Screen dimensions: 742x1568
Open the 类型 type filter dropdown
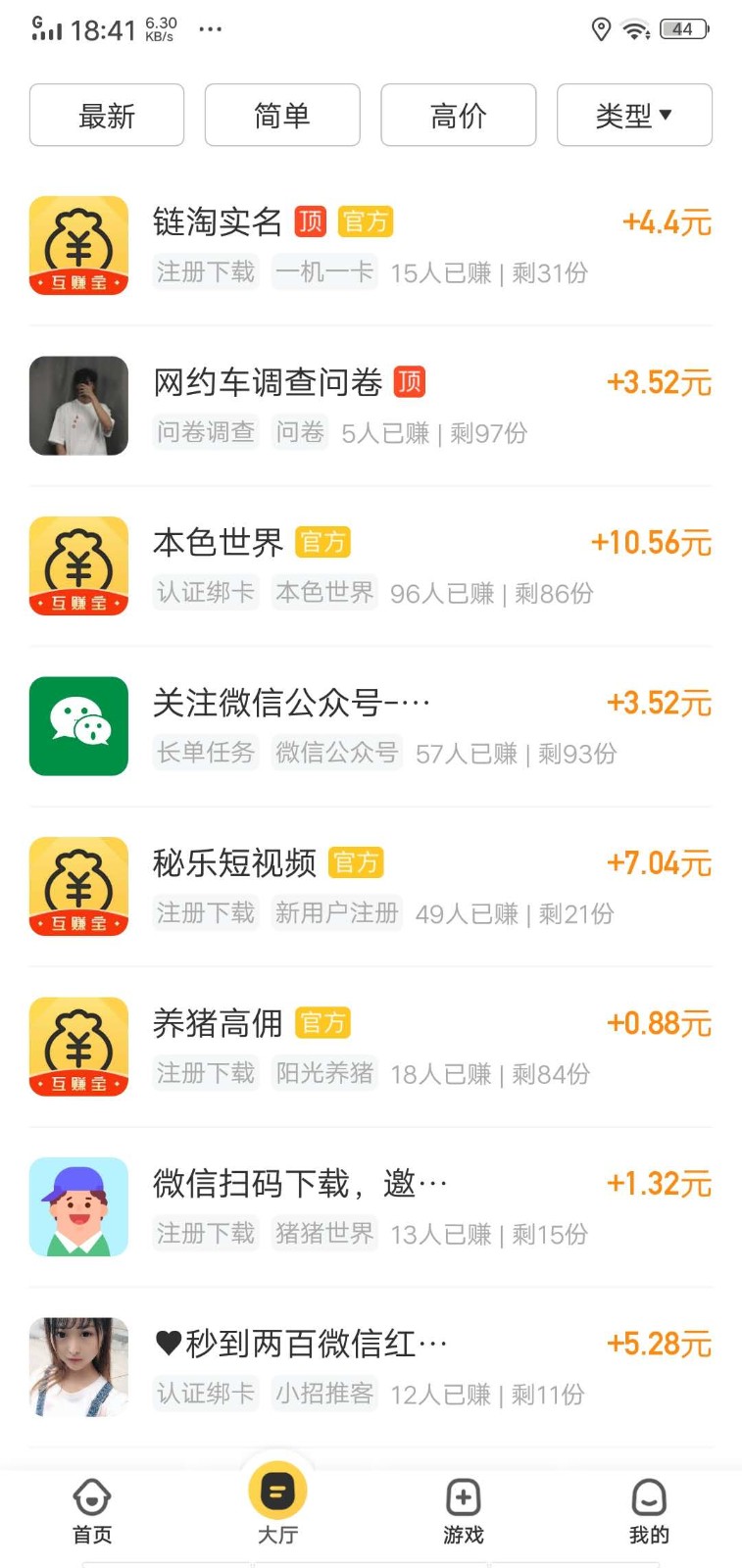[x=634, y=115]
